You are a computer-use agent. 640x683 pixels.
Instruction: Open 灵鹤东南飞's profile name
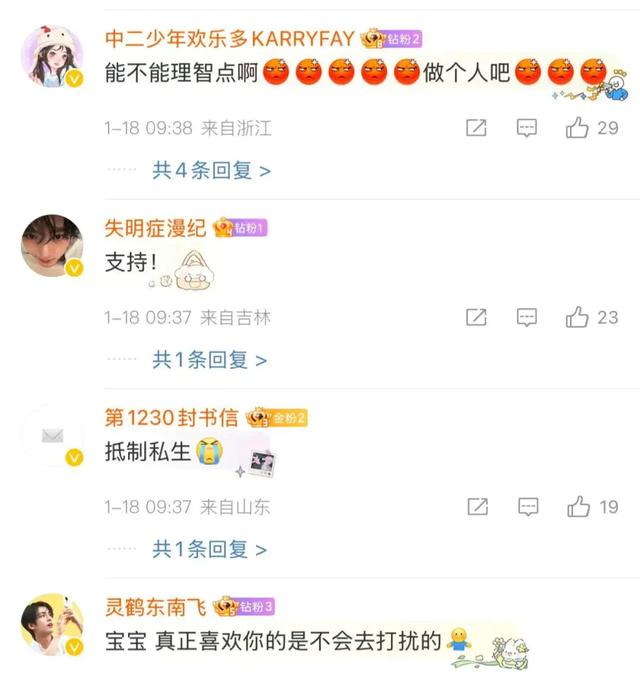(155, 606)
